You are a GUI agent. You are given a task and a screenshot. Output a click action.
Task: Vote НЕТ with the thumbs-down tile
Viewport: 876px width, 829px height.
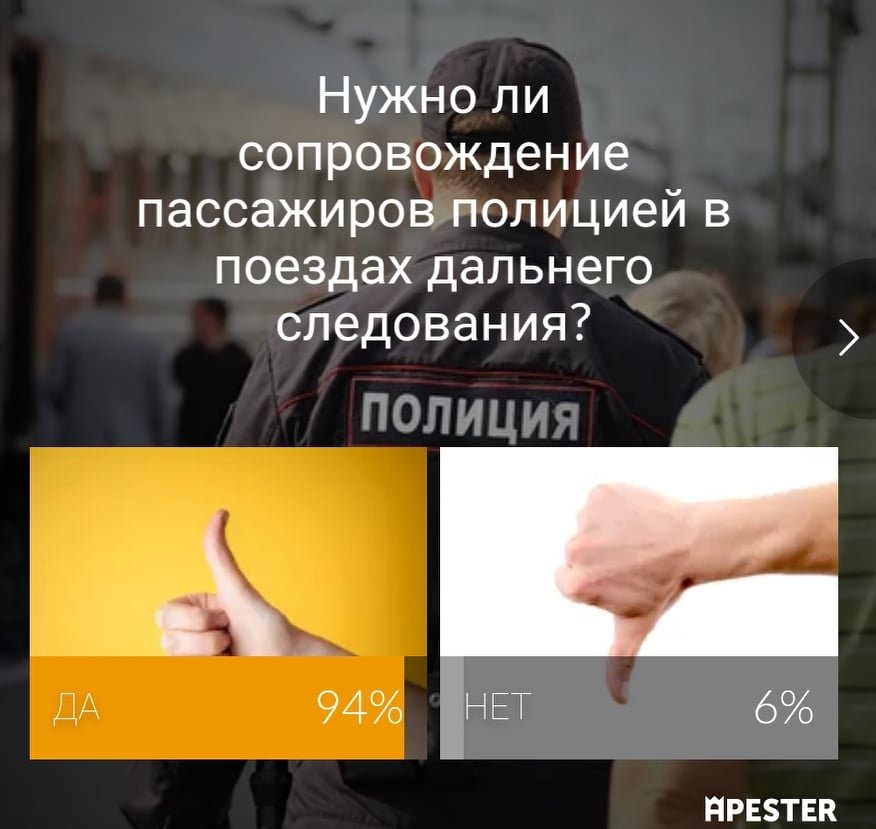[638, 602]
